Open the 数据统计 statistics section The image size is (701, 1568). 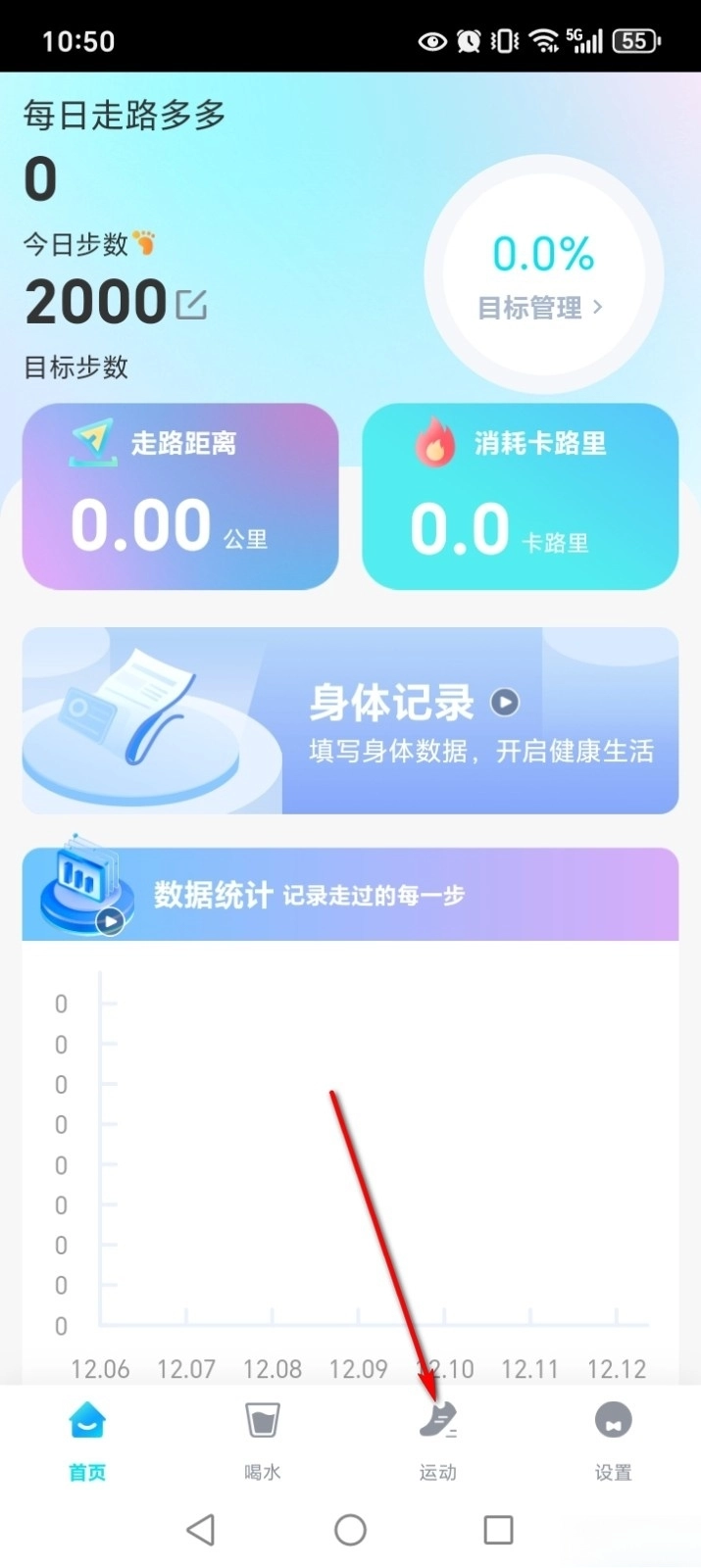350,895
